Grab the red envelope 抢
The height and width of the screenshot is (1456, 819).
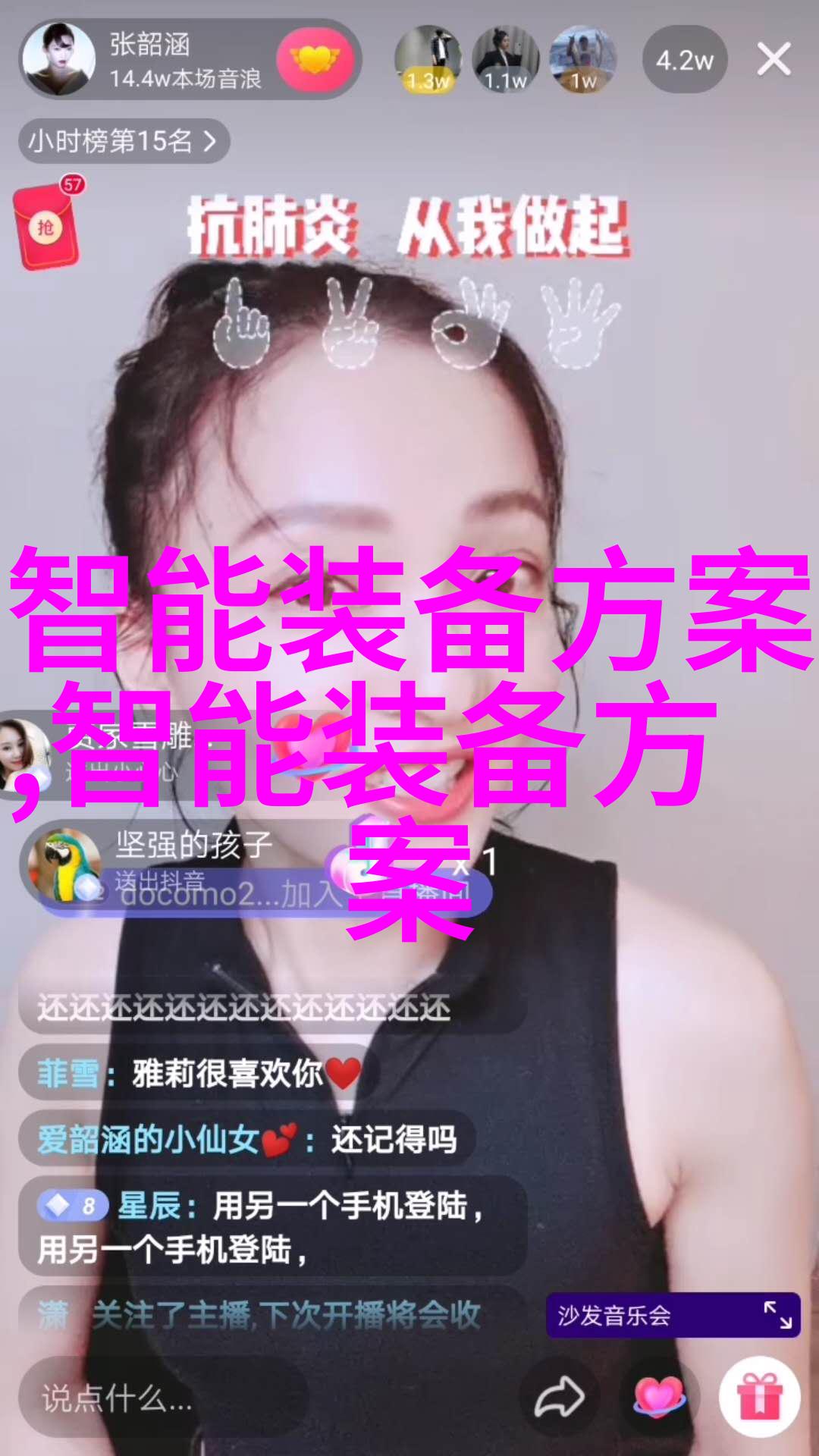(46, 226)
